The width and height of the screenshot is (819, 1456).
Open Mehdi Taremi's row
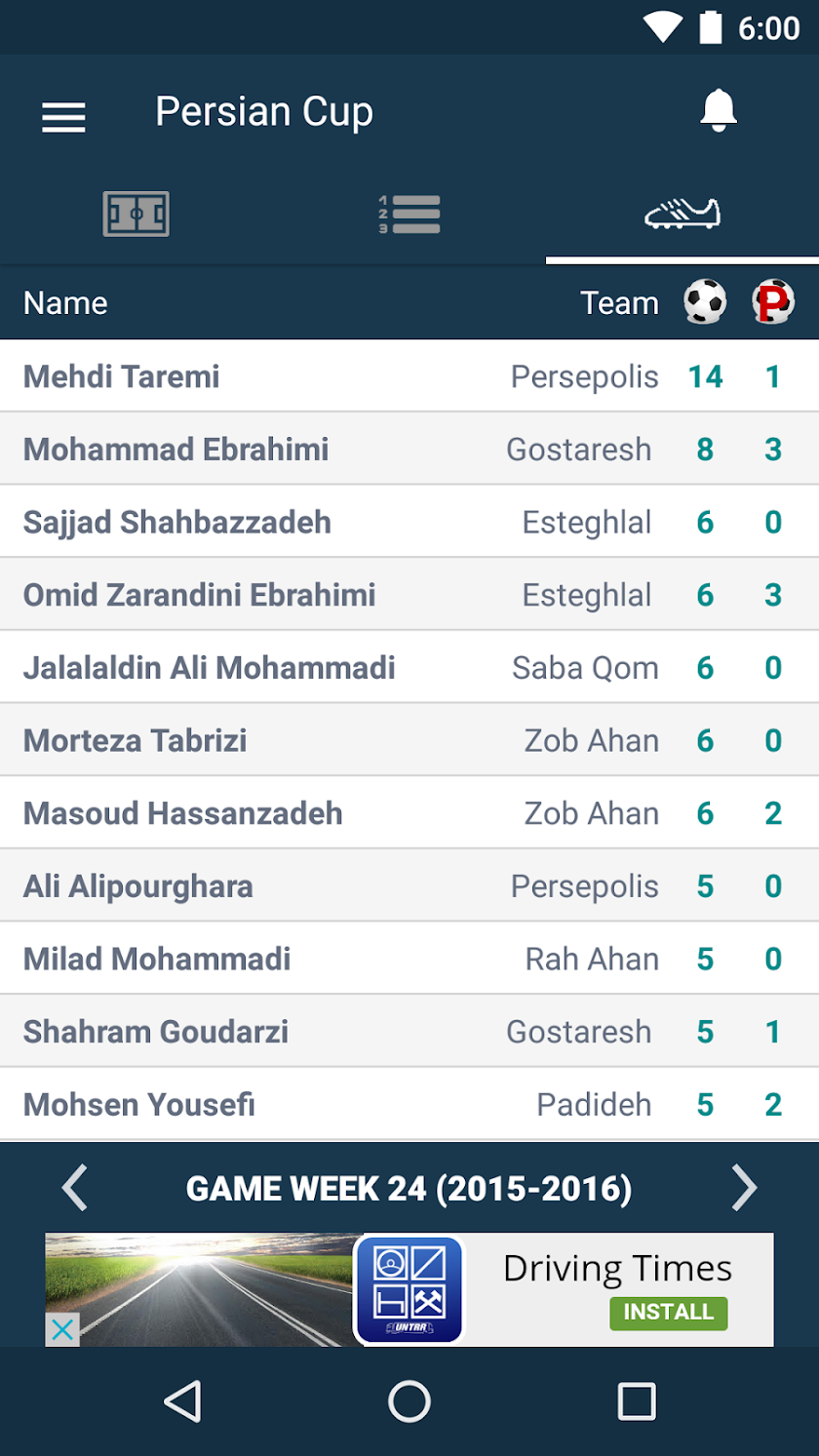coord(409,376)
